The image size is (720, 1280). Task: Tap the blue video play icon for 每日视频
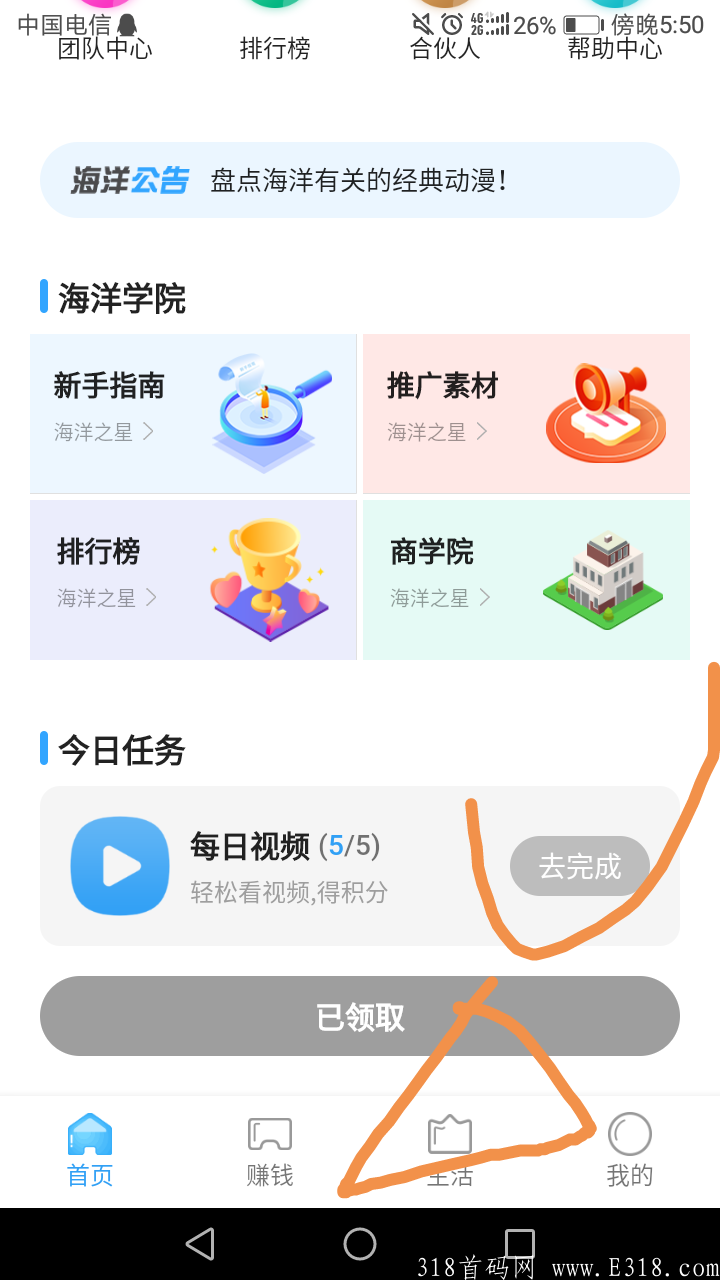click(x=119, y=866)
